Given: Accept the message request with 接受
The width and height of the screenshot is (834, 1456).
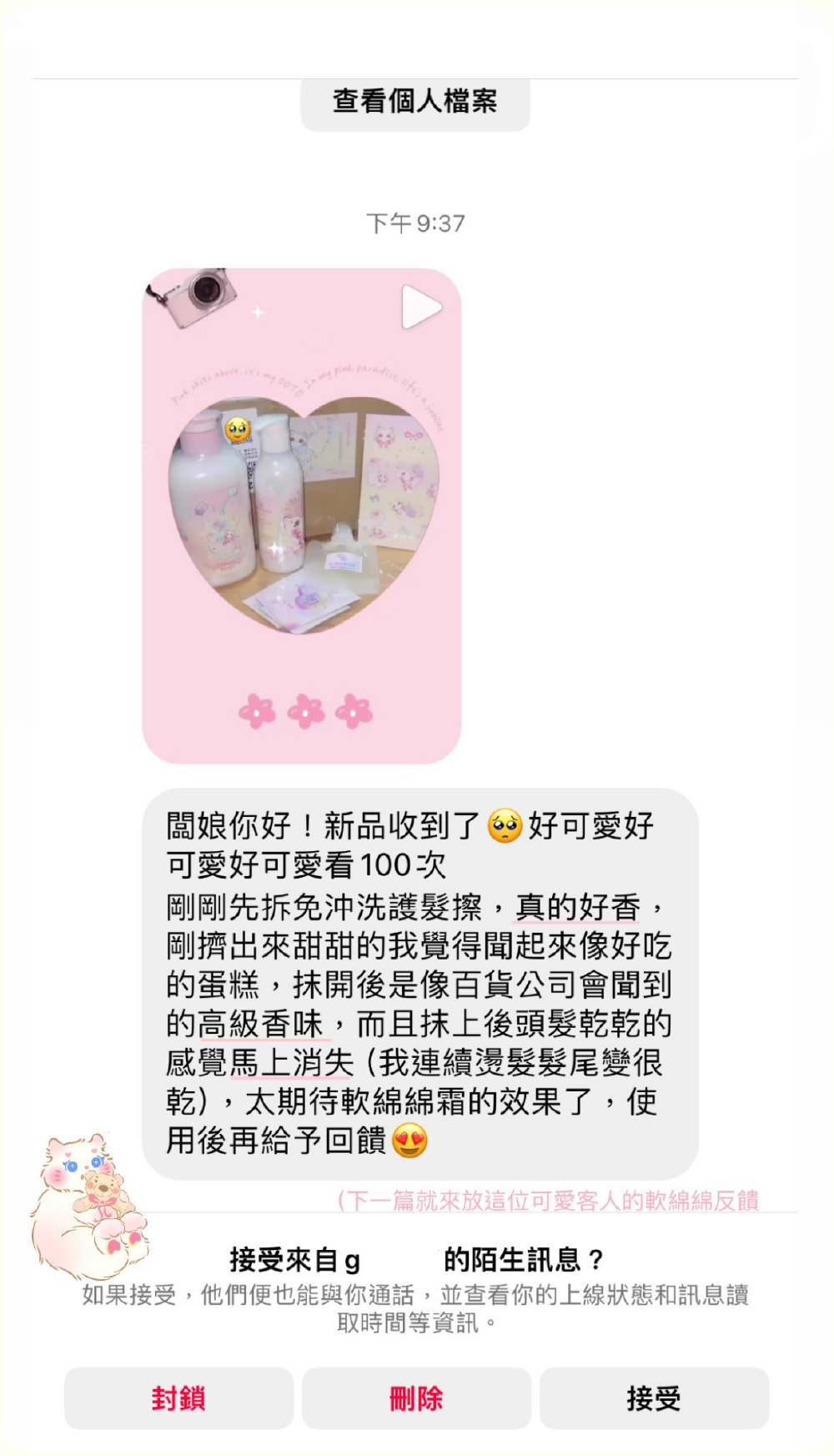Looking at the screenshot, I should pos(654,1398).
